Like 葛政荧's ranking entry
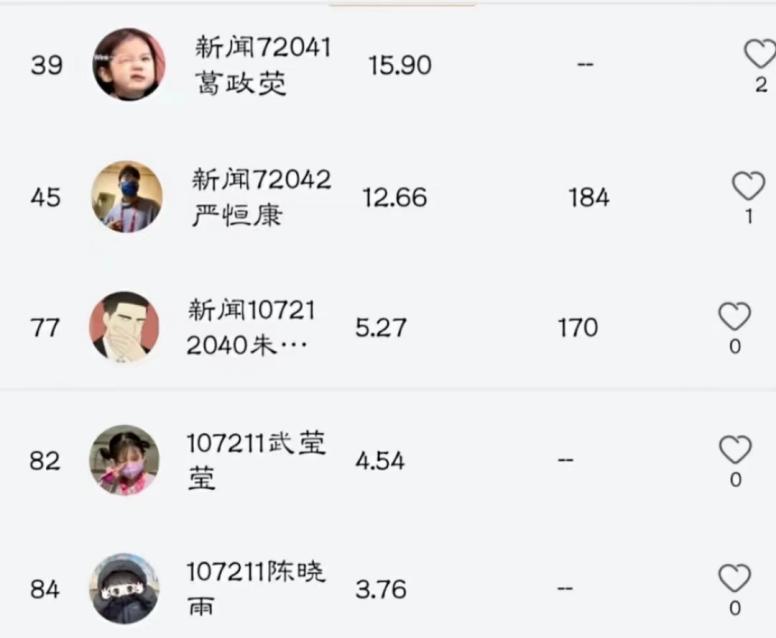Screen dimensions: 776x638 click(760, 55)
